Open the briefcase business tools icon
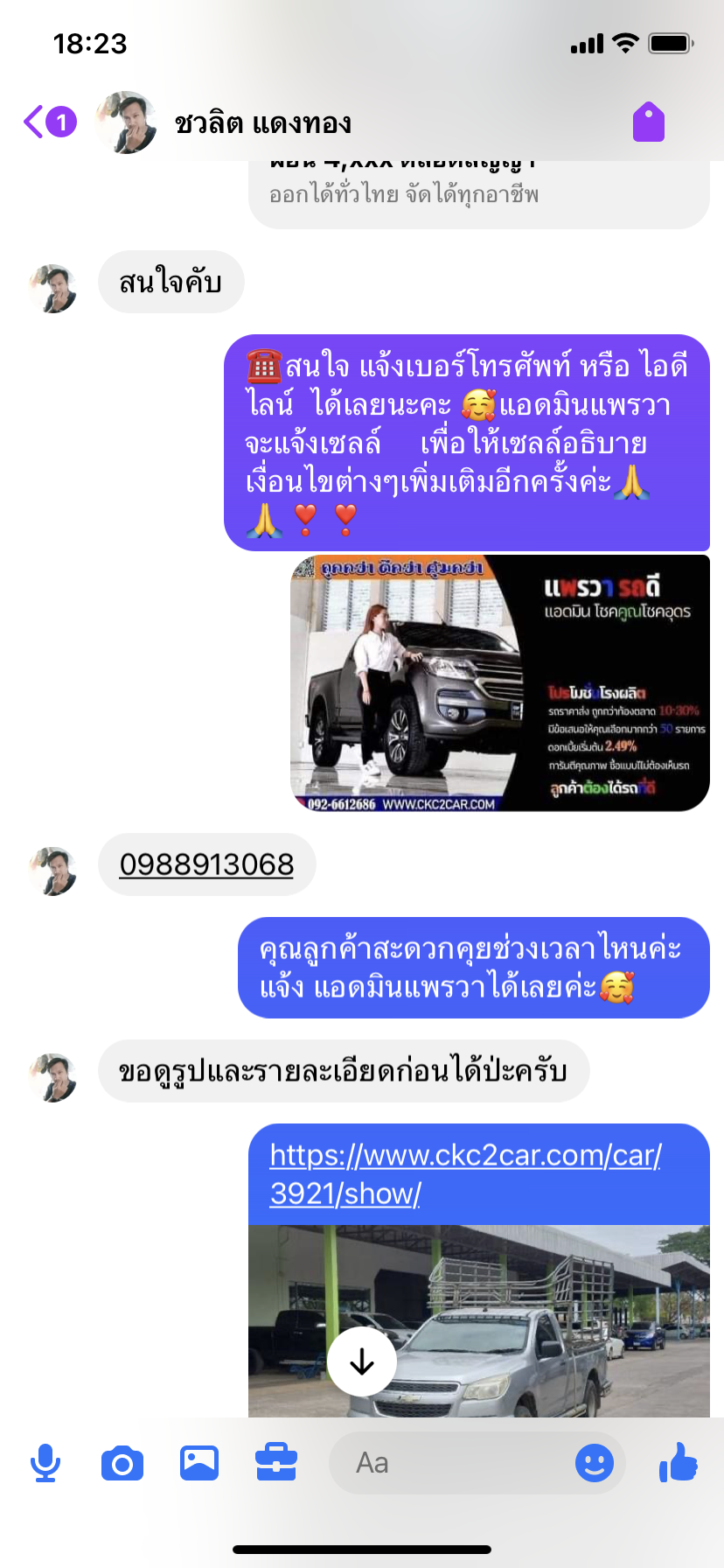 click(276, 1463)
